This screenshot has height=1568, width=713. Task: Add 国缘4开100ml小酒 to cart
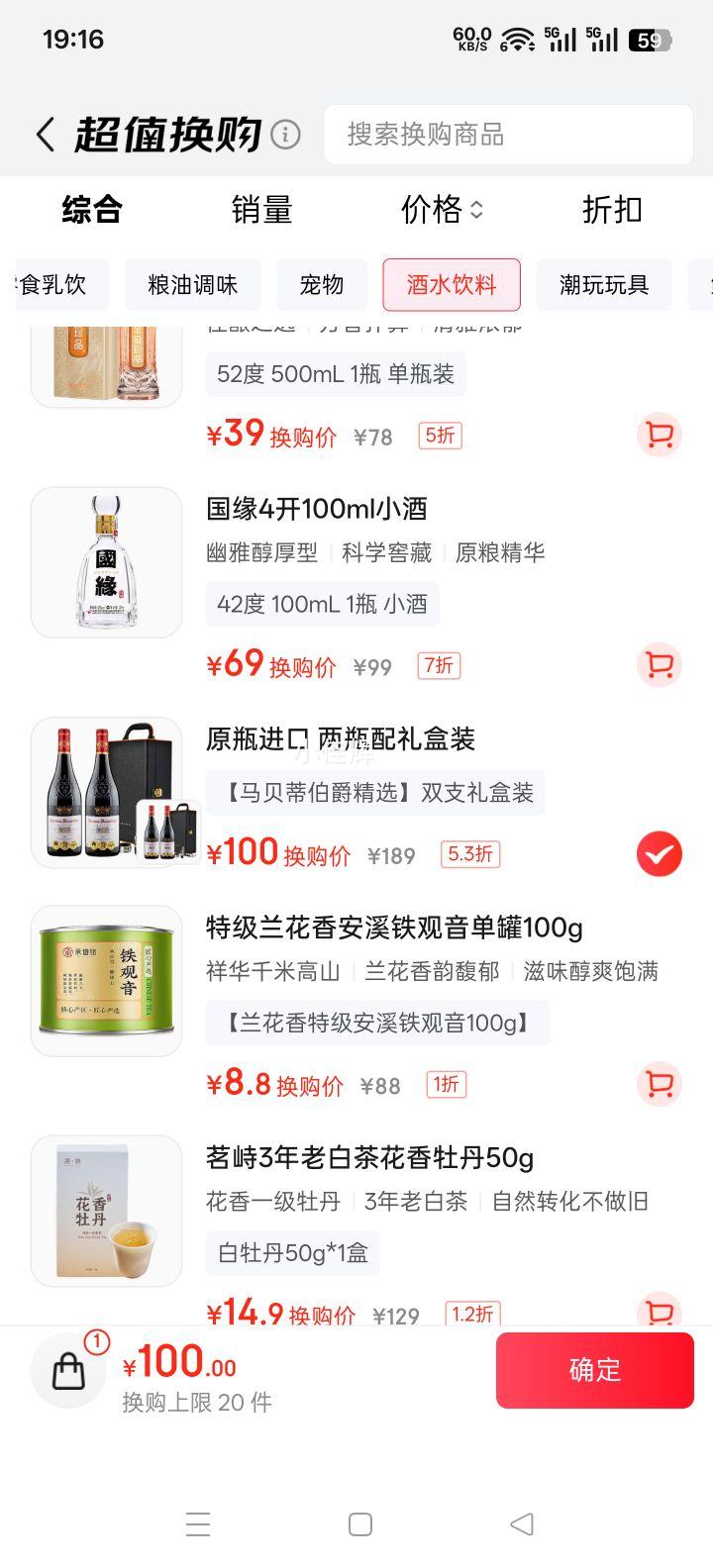pyautogui.click(x=659, y=665)
